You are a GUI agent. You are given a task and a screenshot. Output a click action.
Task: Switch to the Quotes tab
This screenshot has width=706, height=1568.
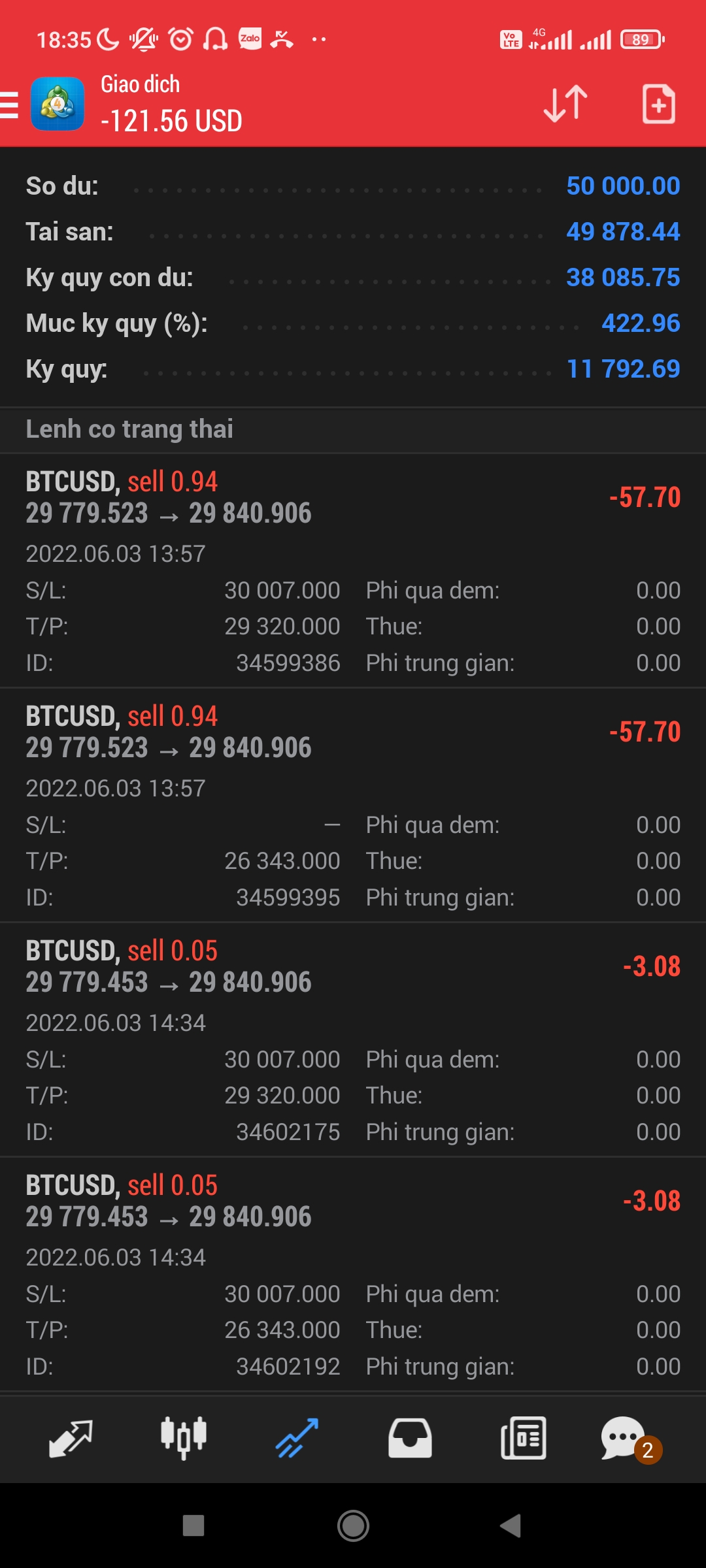[71, 1438]
